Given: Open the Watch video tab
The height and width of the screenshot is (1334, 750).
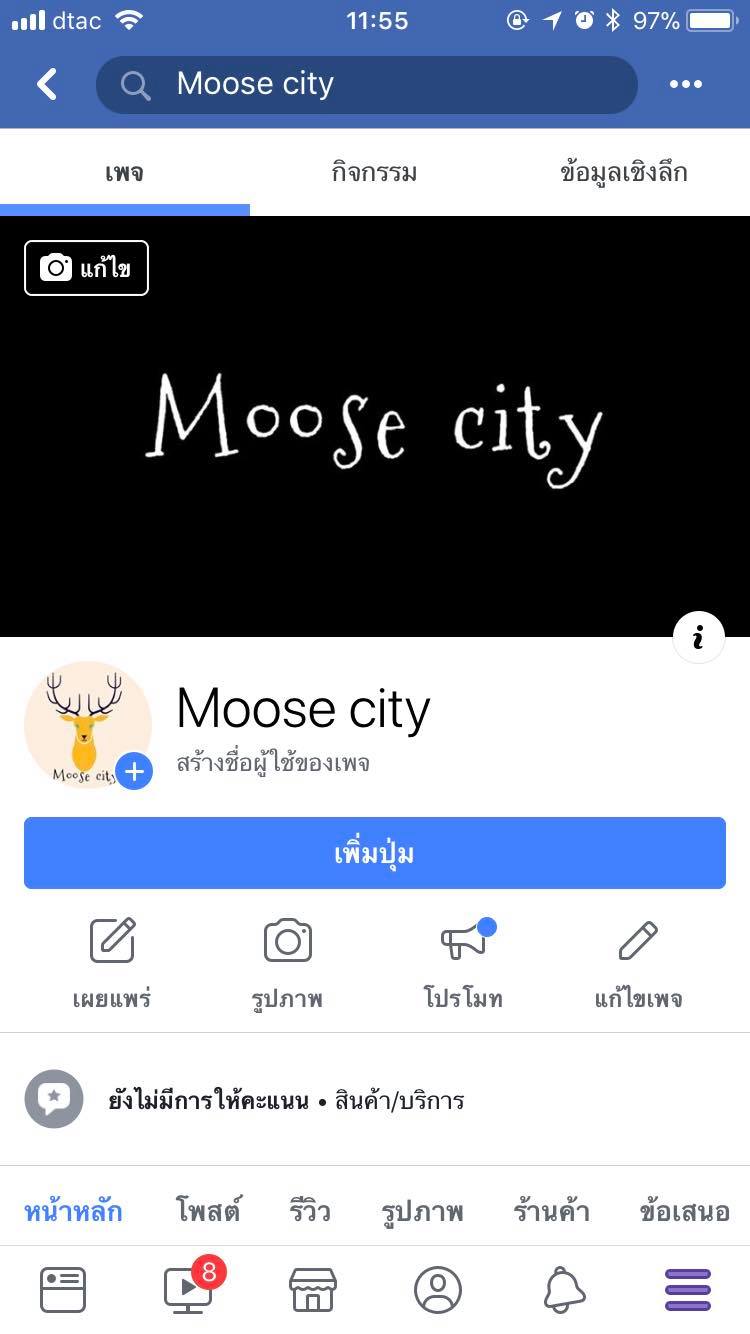Looking at the screenshot, I should tap(189, 1290).
